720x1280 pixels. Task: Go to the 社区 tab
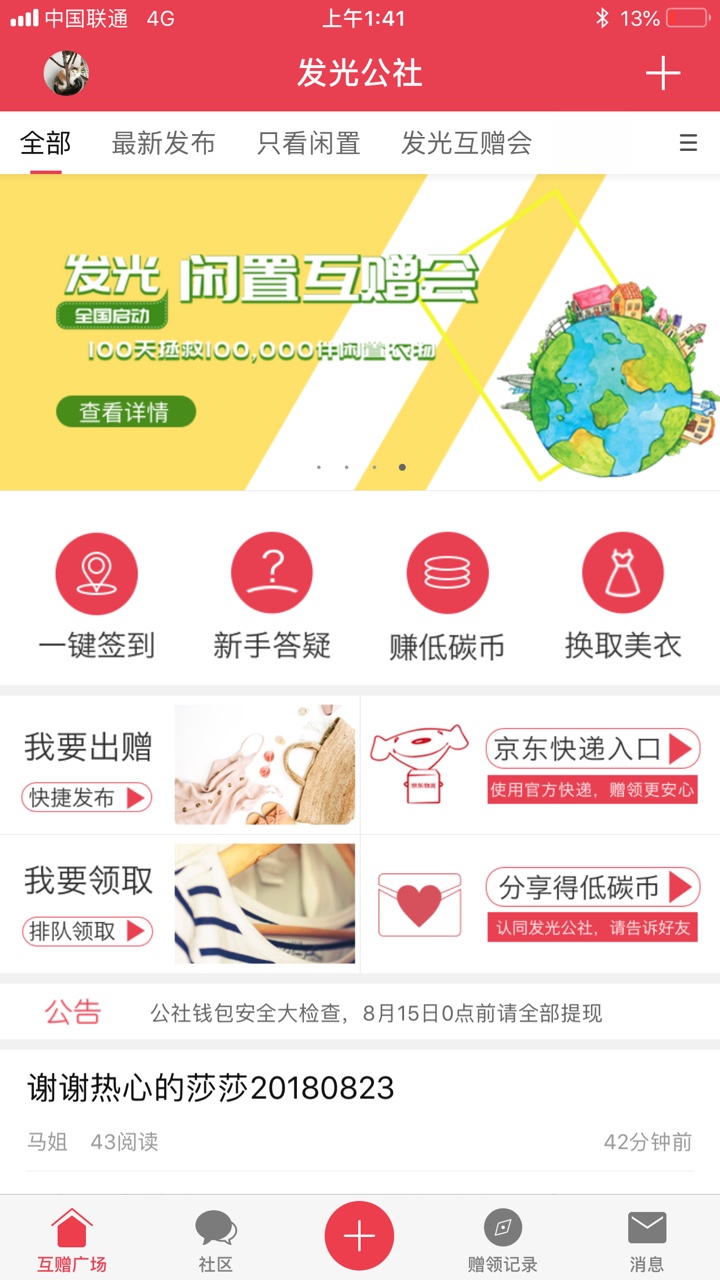coord(216,1240)
